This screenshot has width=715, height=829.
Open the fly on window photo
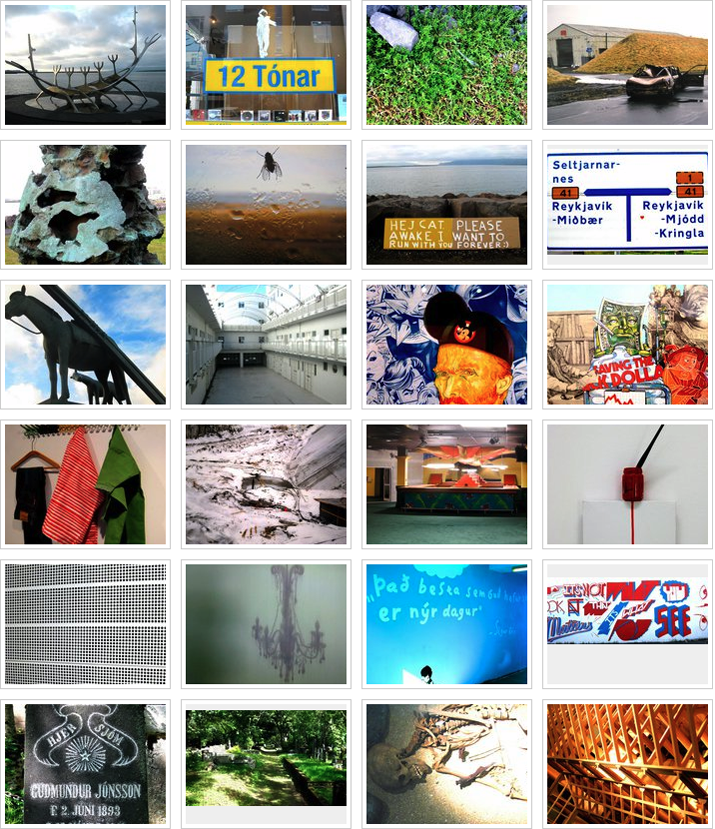click(266, 204)
